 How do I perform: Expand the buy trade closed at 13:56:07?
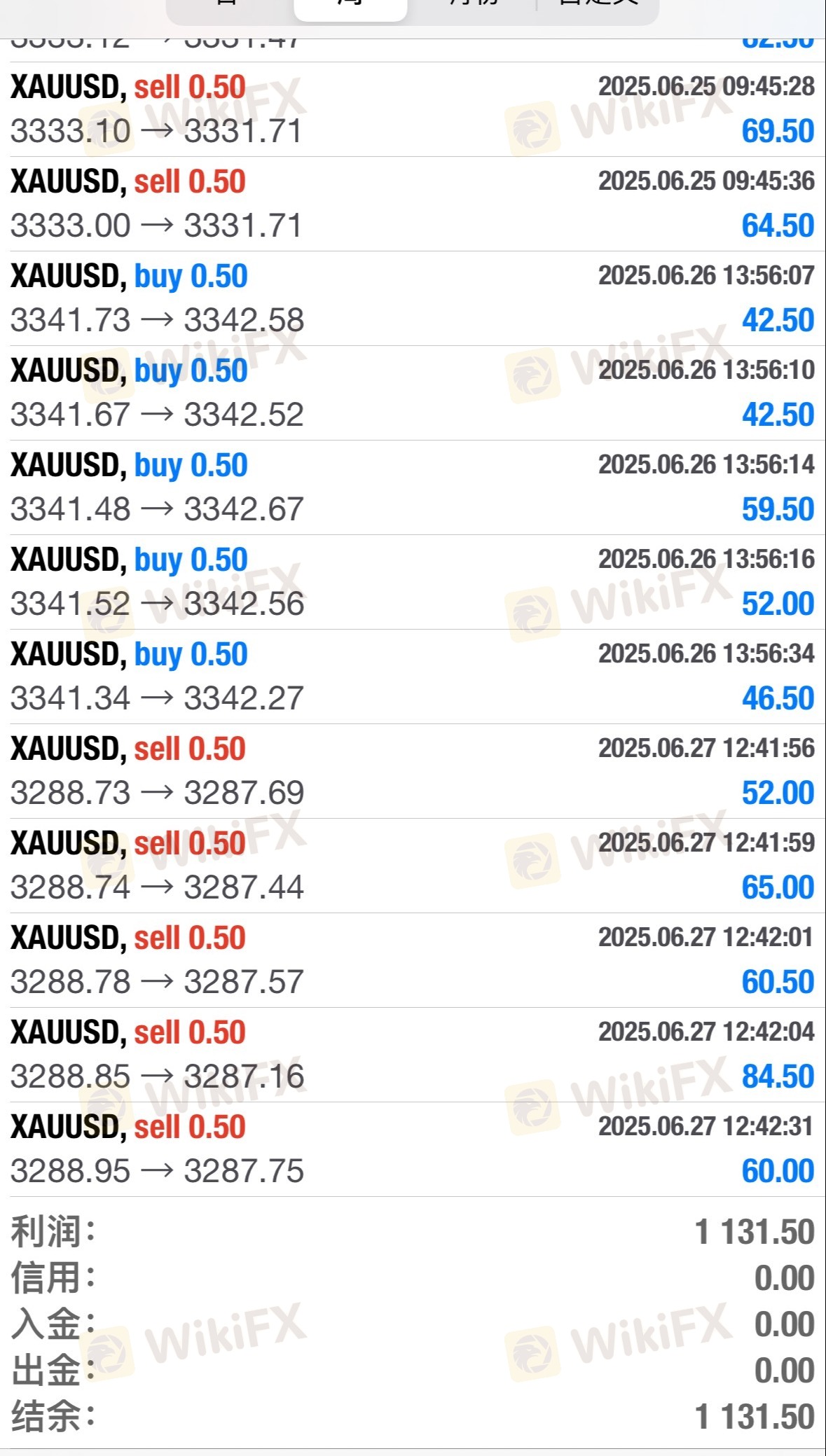(413, 298)
